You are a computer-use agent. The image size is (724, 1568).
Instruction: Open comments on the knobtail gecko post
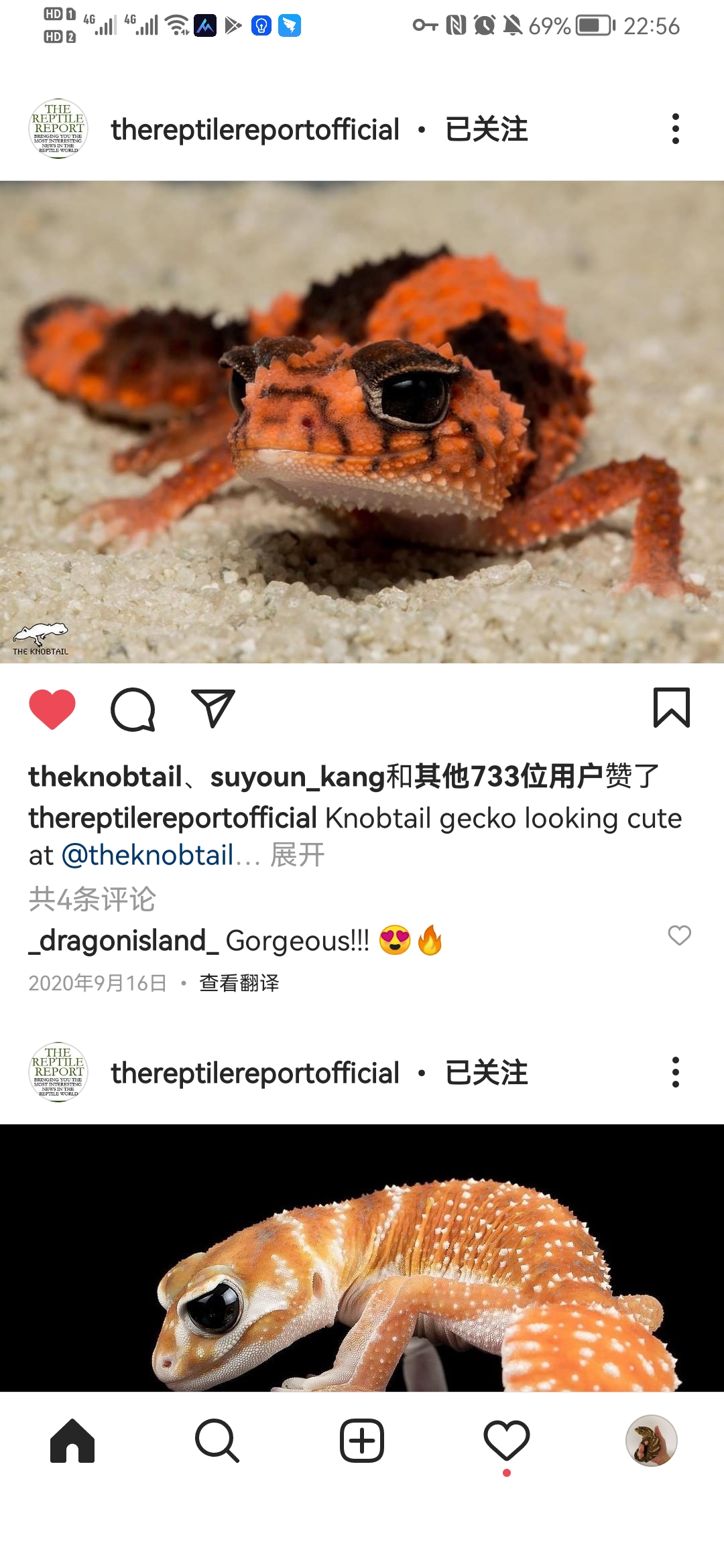[x=133, y=709]
